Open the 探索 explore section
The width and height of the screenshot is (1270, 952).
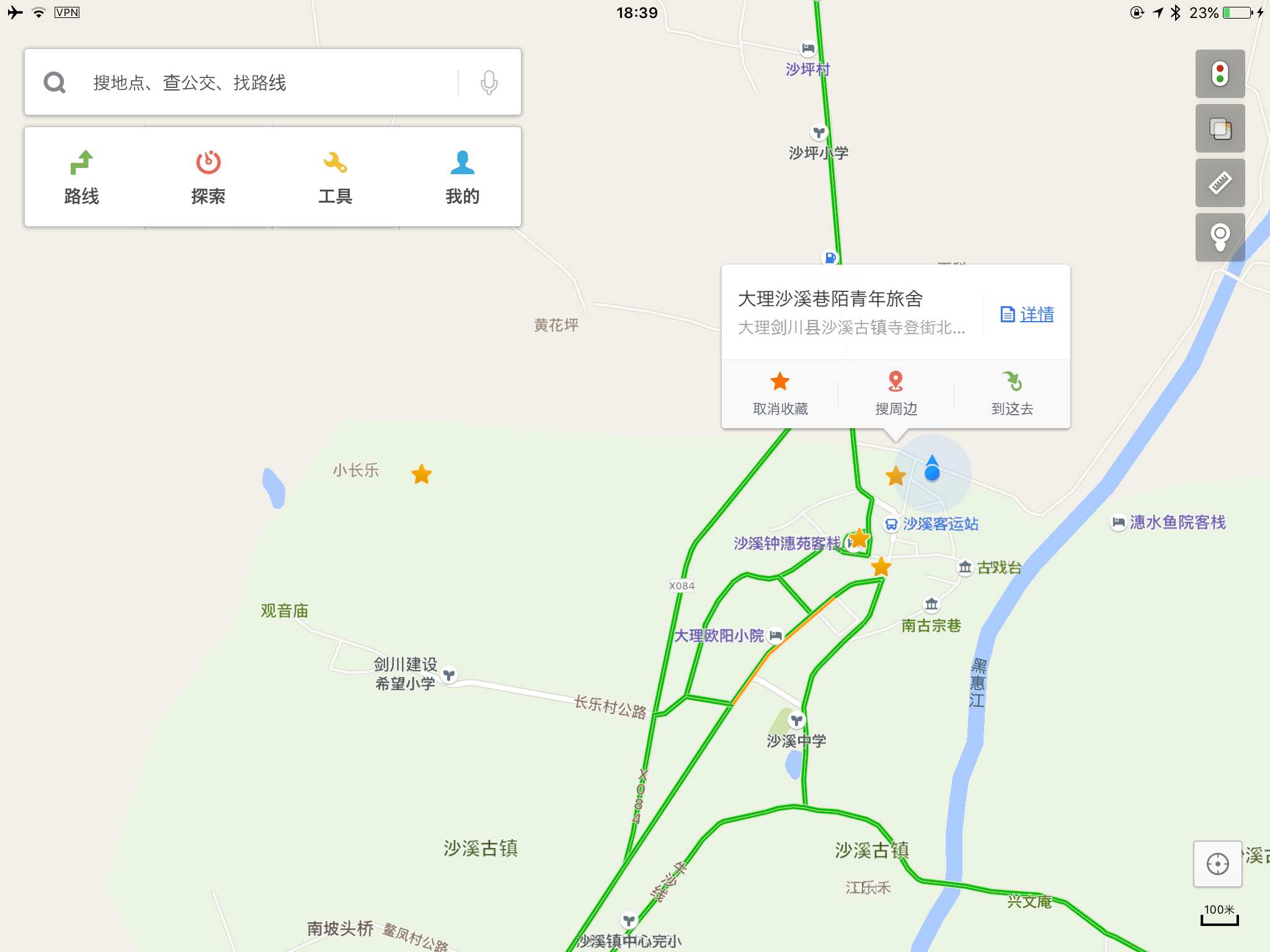pyautogui.click(x=208, y=177)
